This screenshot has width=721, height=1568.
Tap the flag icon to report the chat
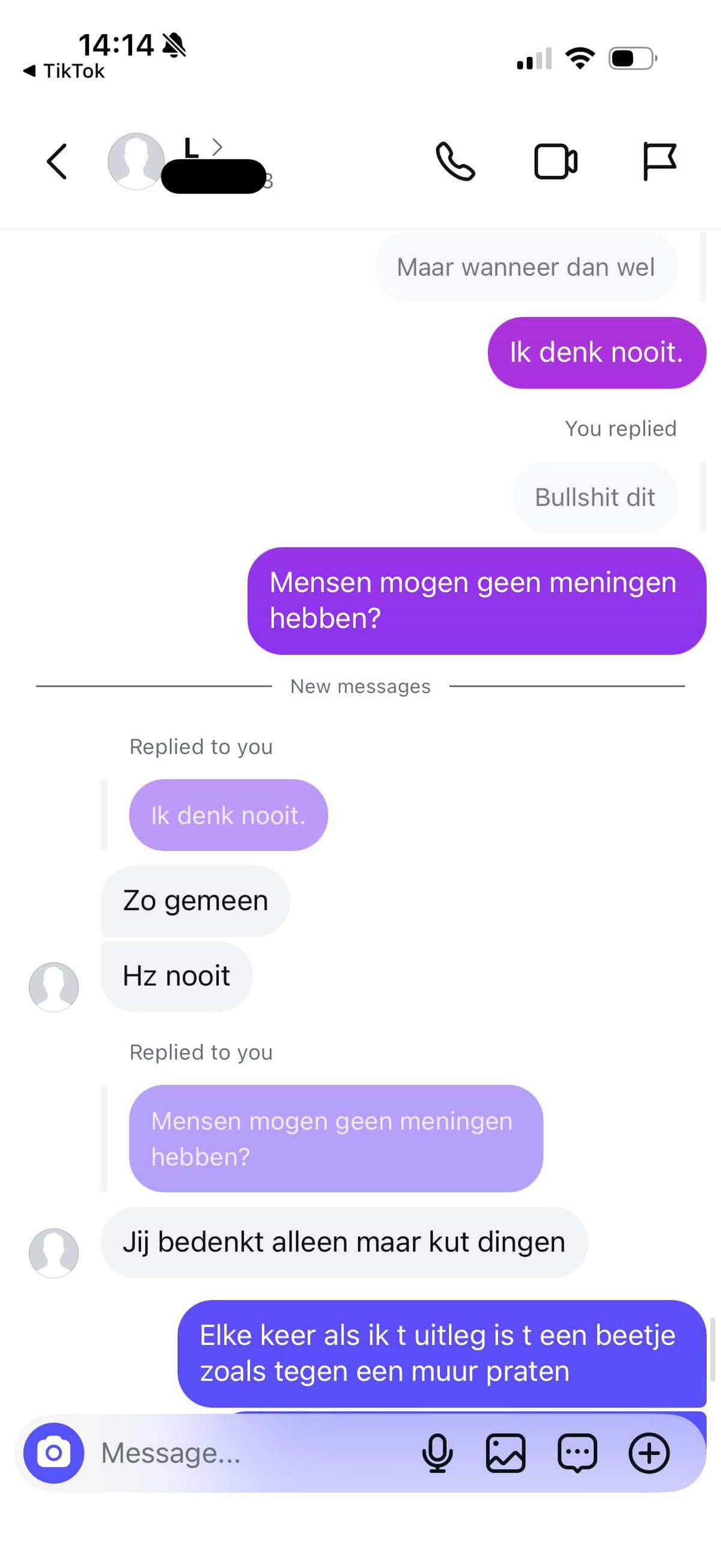(659, 162)
